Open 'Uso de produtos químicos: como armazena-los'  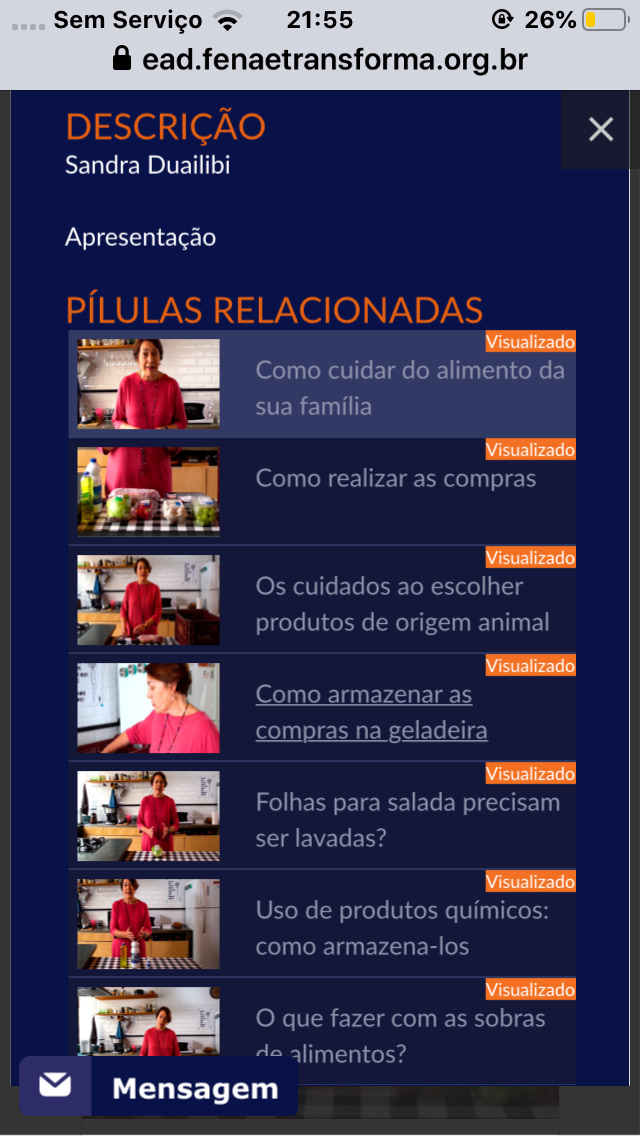(323, 923)
